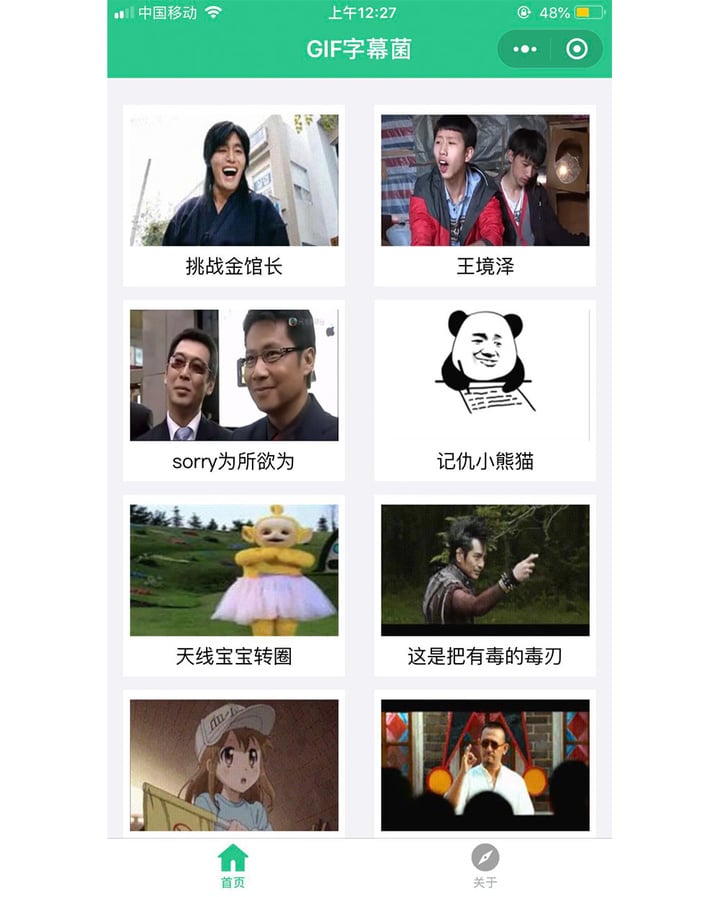Open the man in sunglasses template
720x897 pixels.
pos(485,765)
